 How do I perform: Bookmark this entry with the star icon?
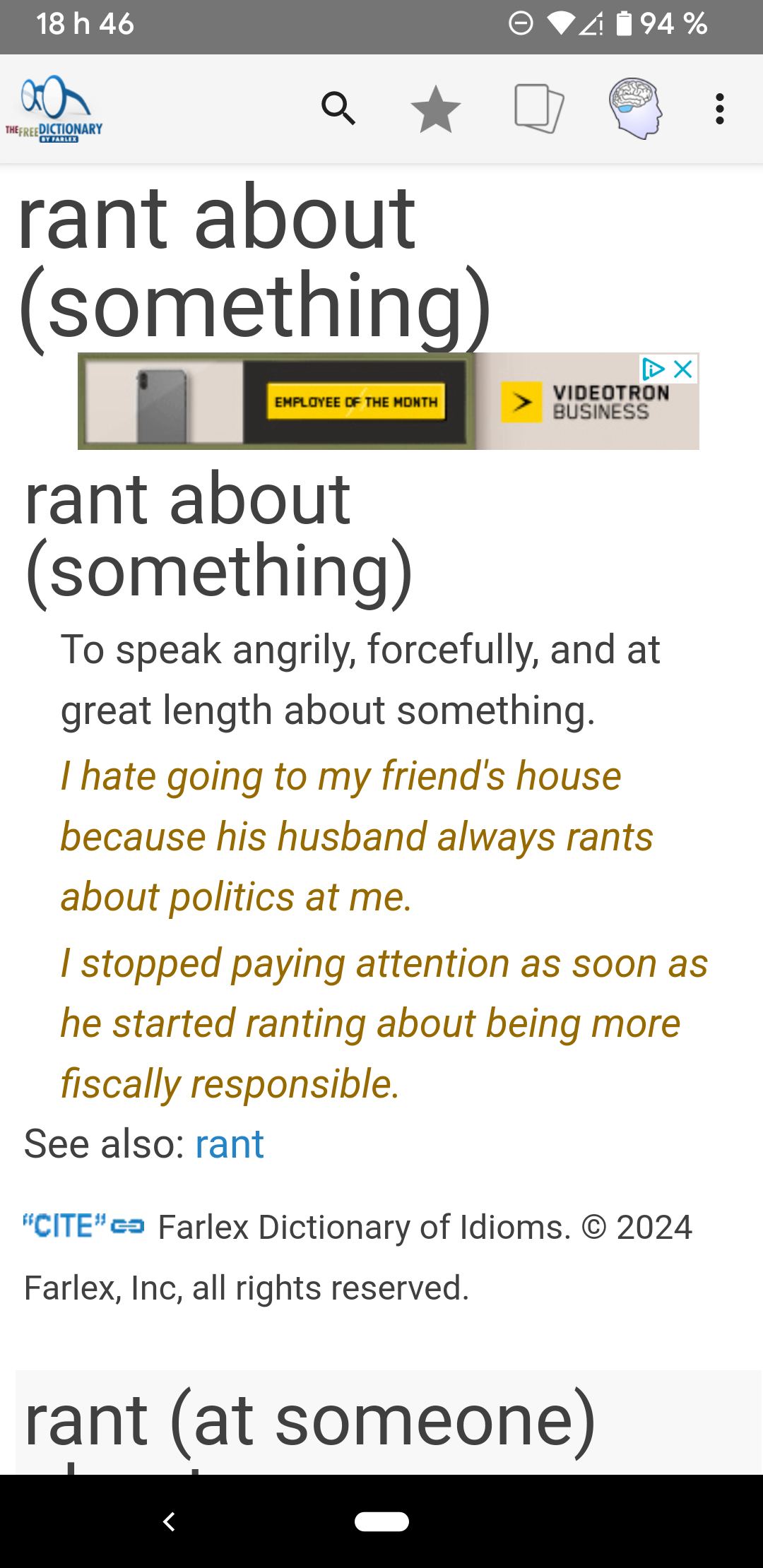point(436,109)
